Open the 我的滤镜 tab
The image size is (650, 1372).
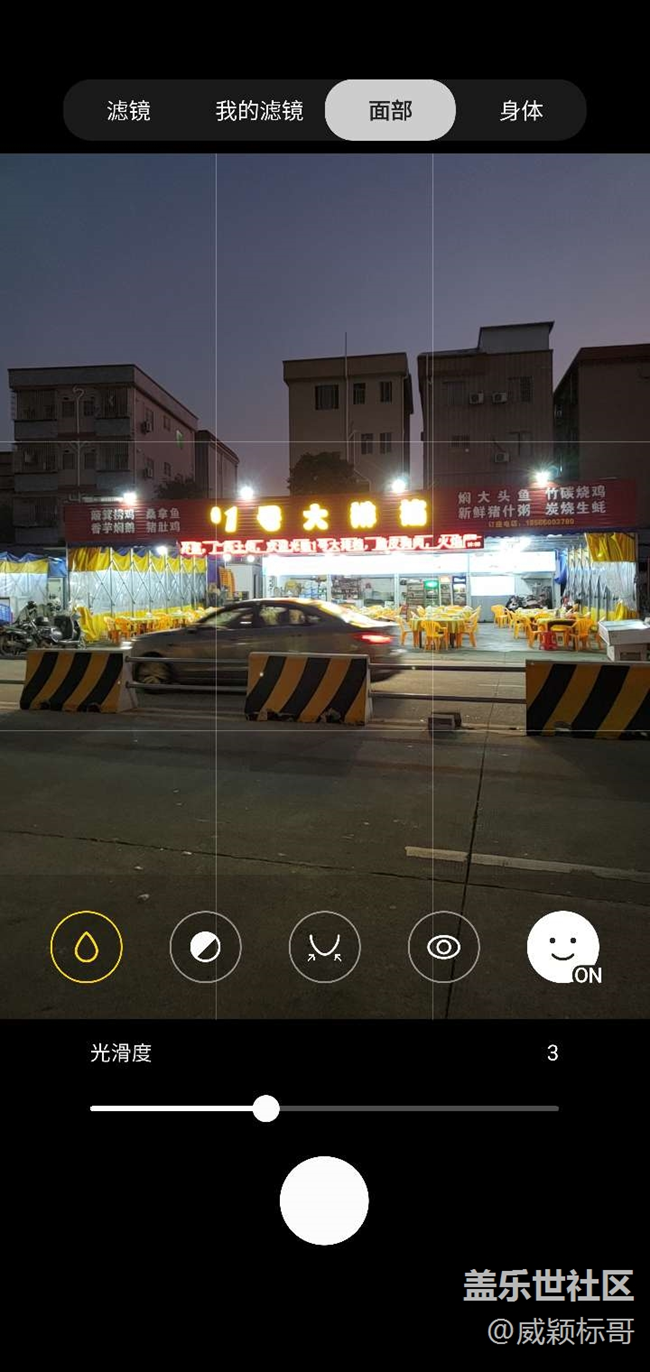tap(259, 110)
